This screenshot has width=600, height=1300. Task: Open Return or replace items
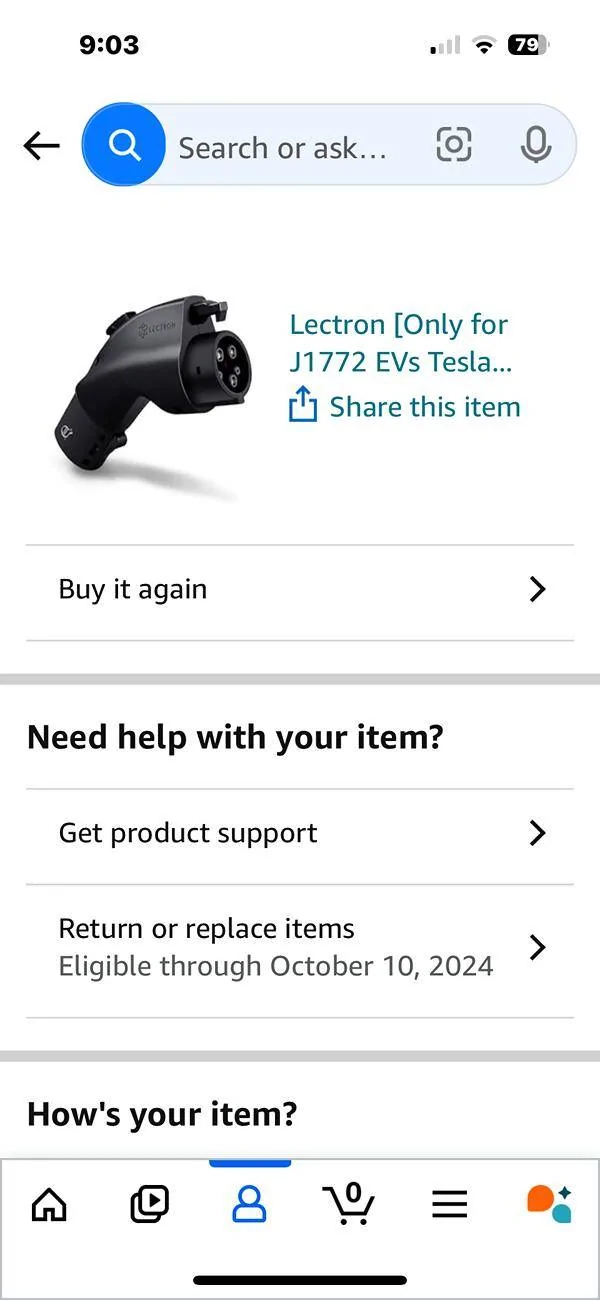pos(299,947)
